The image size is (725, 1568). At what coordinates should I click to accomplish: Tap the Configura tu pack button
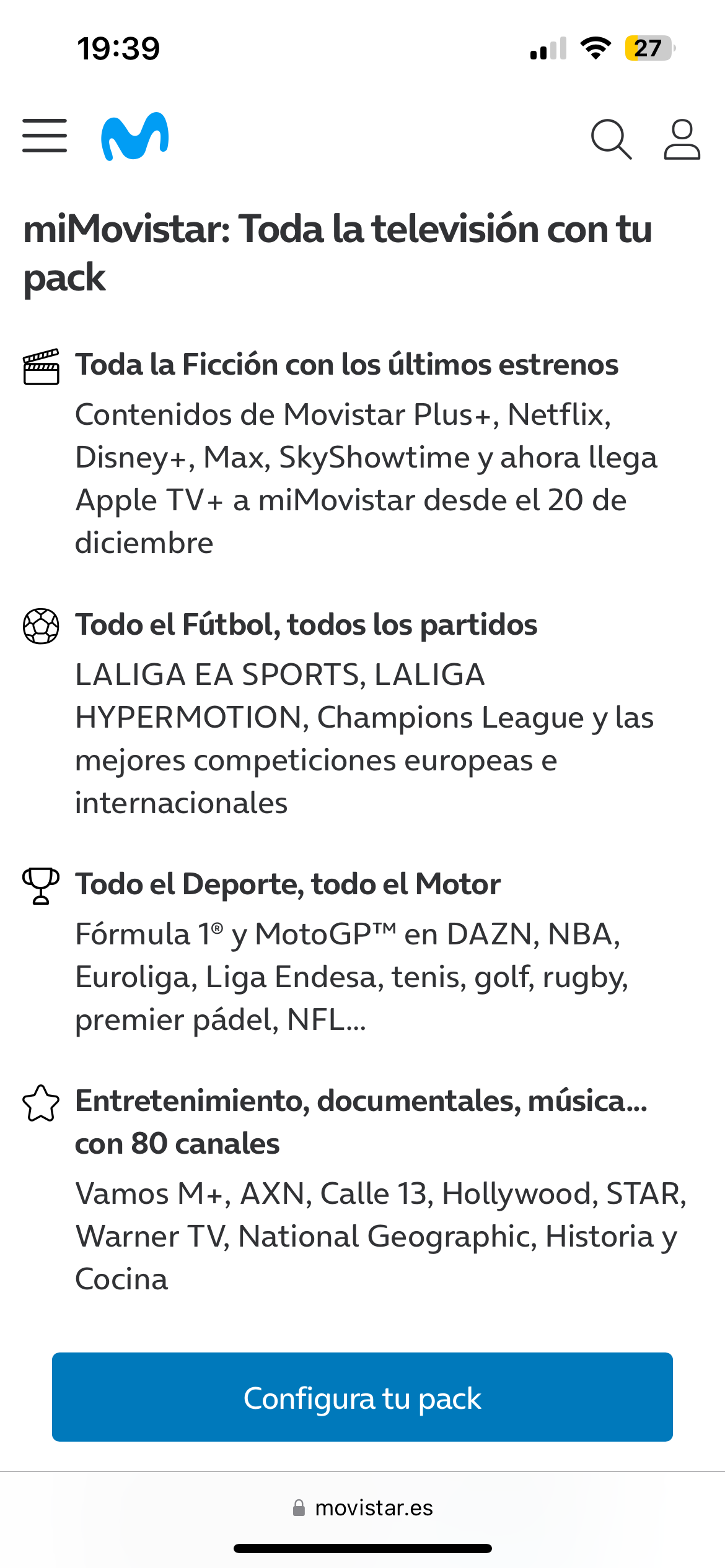click(362, 1397)
